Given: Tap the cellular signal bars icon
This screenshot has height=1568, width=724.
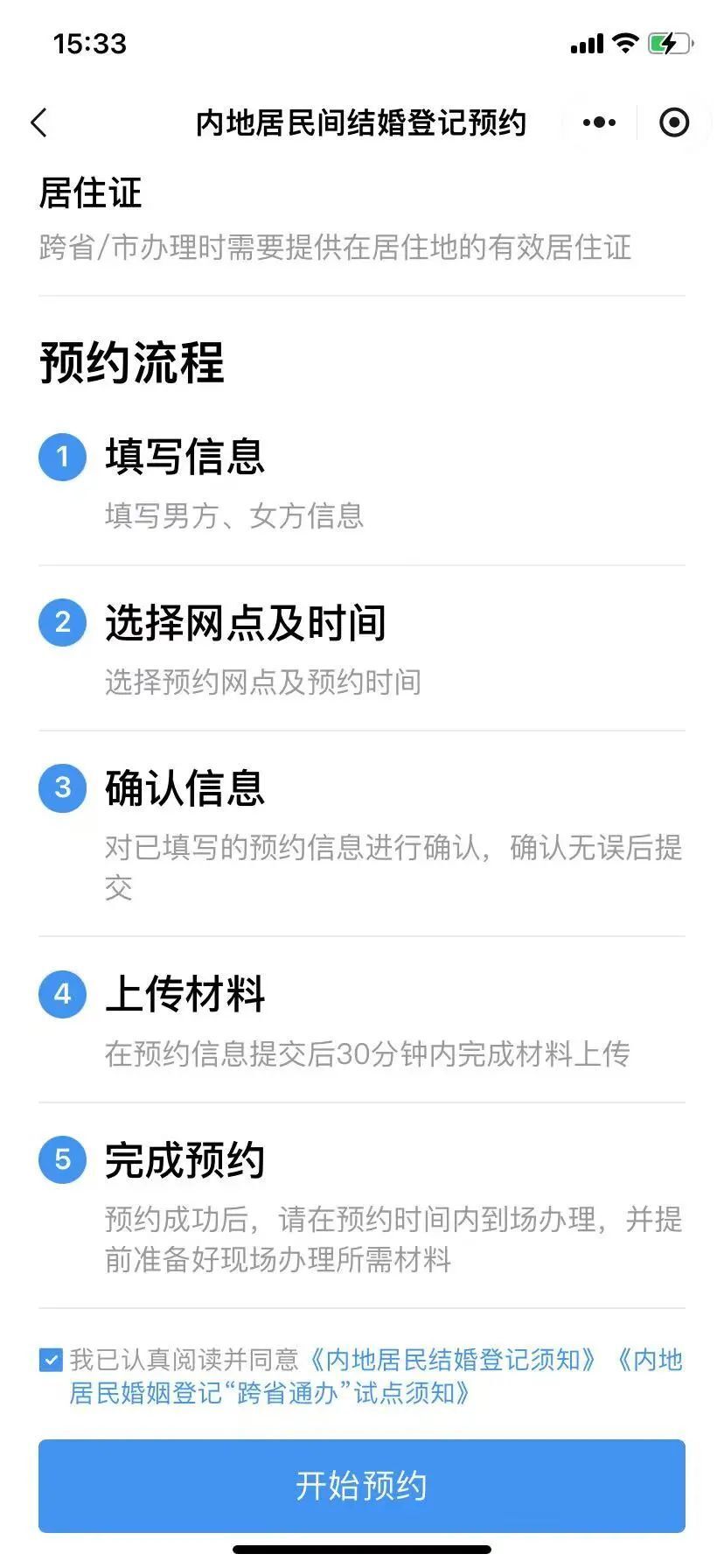Looking at the screenshot, I should pyautogui.click(x=588, y=44).
